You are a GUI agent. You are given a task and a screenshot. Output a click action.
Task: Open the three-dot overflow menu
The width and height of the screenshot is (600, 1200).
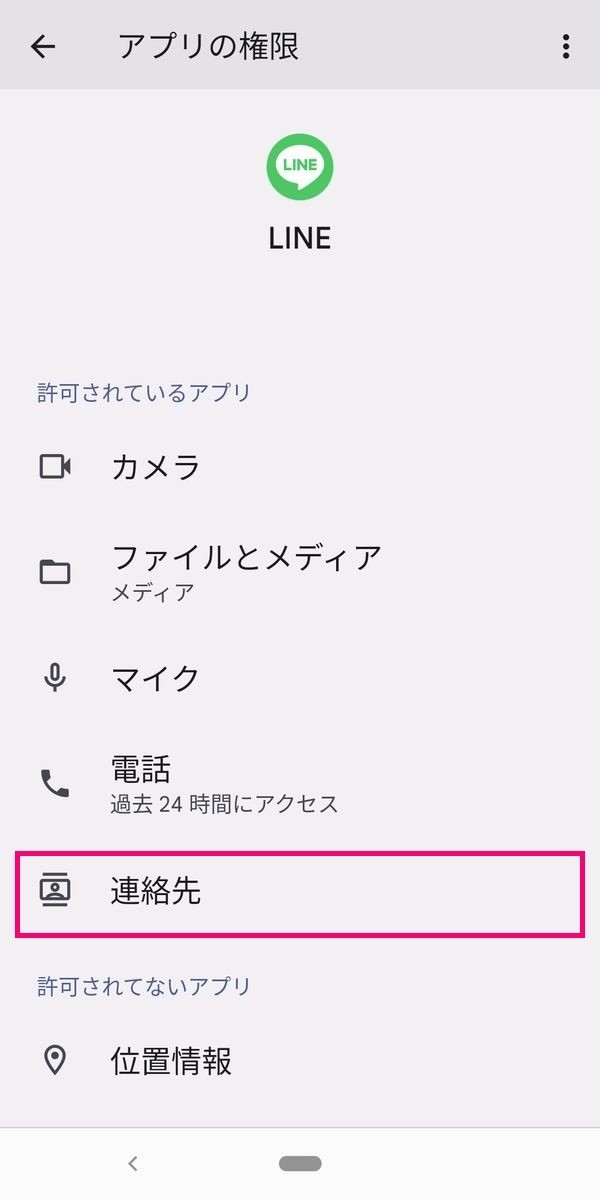coord(566,46)
